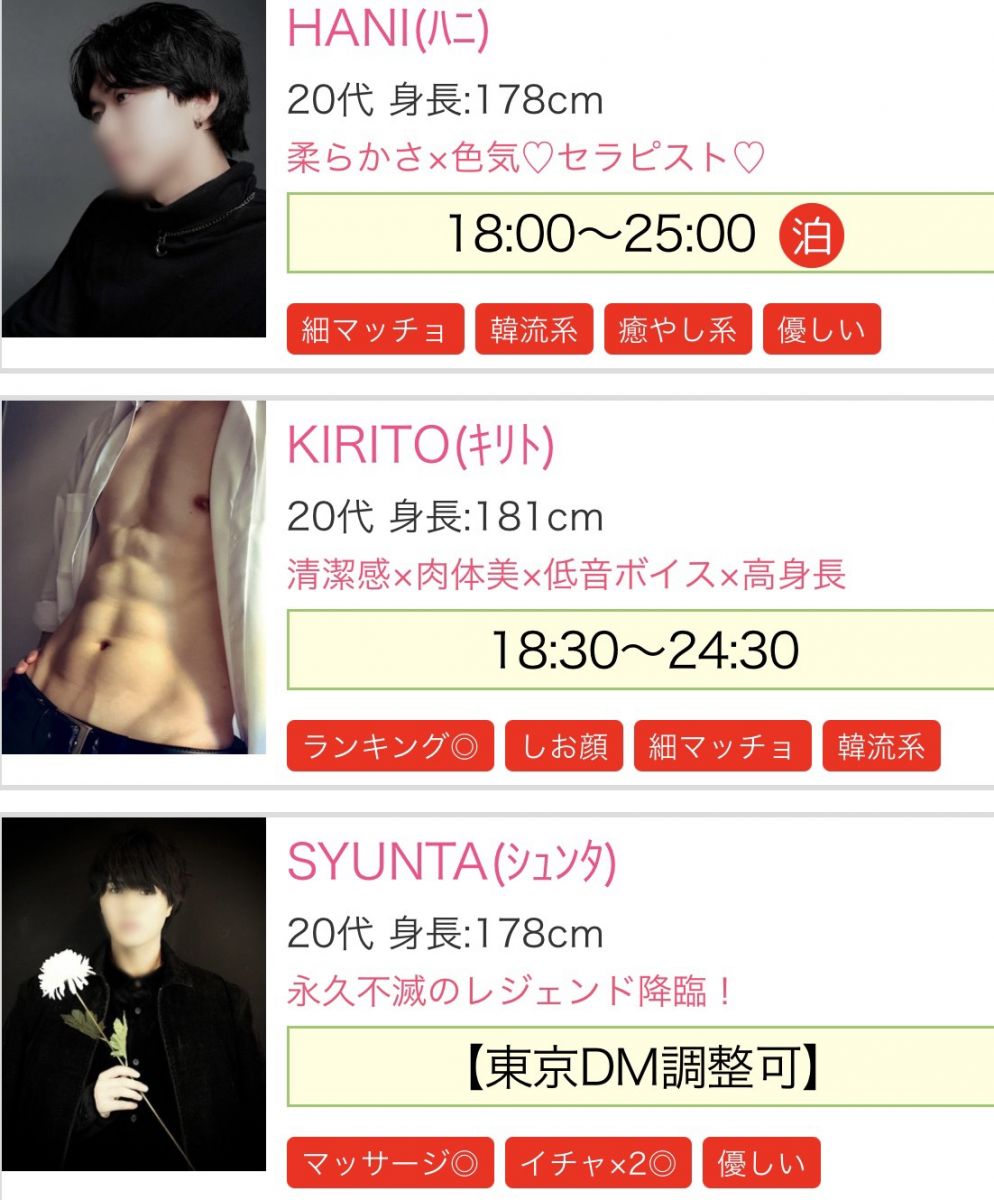The height and width of the screenshot is (1200, 994).
Task: Tap the ランキング◎ tag chip
Action: point(390,746)
